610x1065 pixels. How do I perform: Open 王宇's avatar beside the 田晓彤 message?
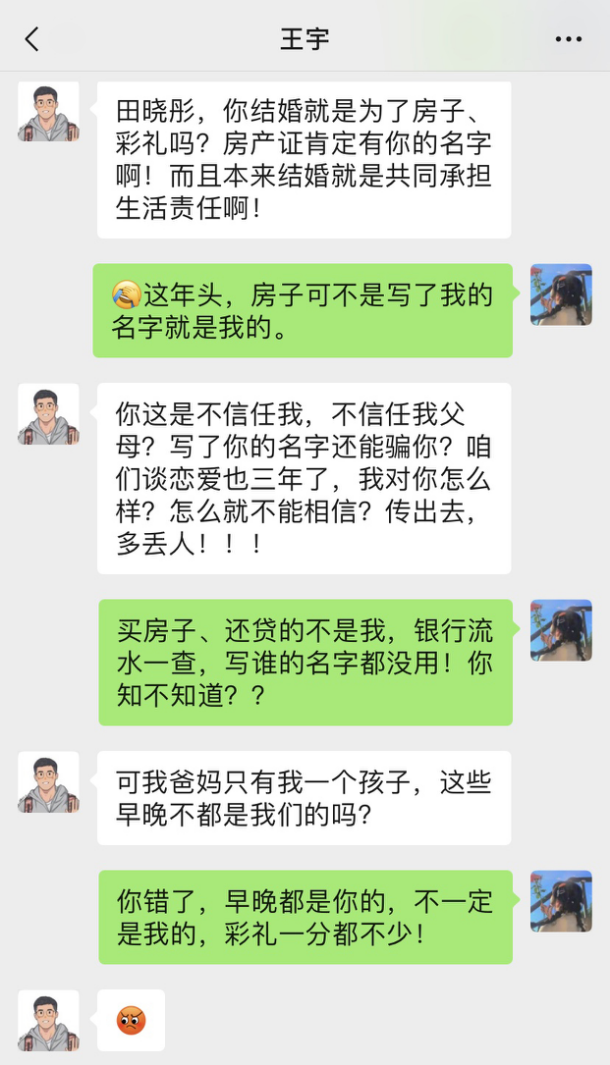point(48,111)
